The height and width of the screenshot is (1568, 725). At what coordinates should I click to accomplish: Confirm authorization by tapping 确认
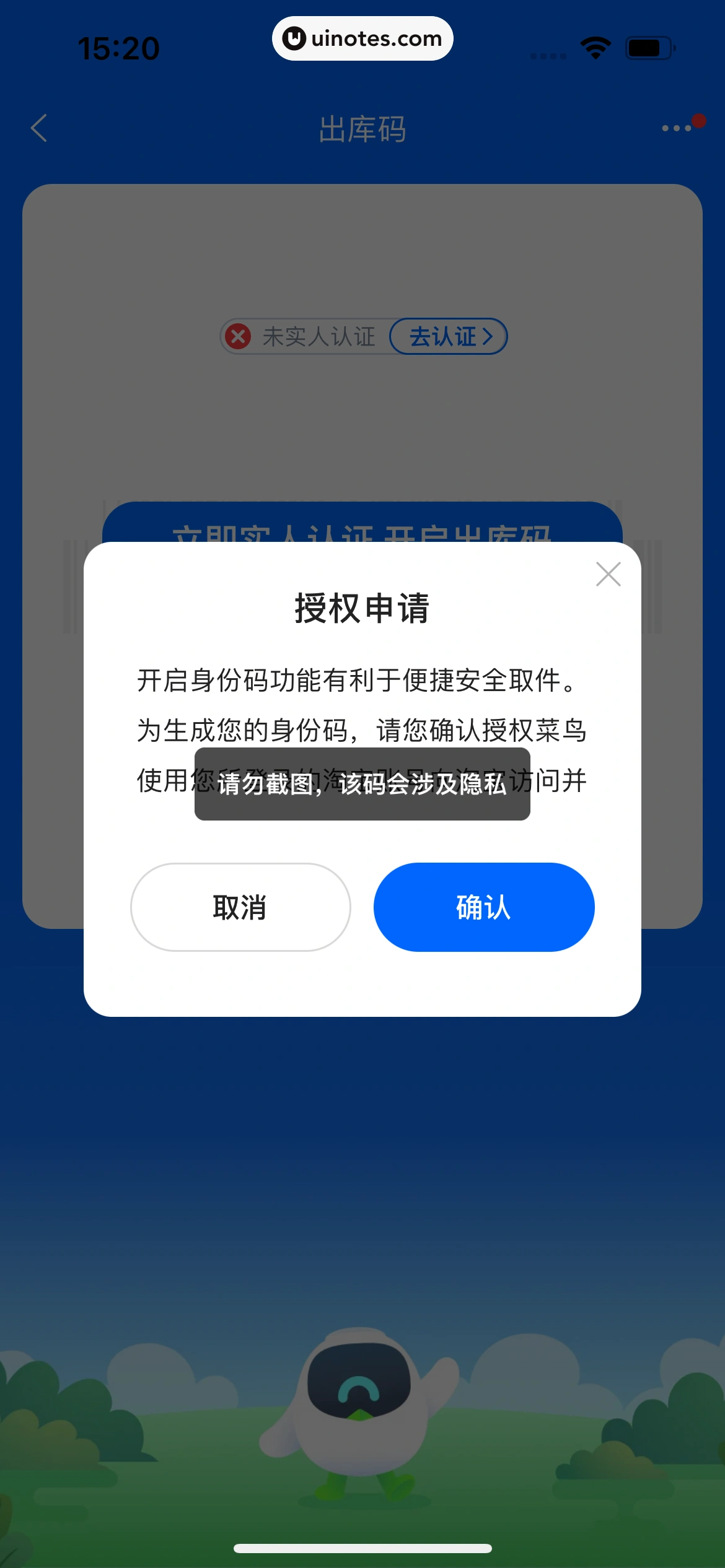coord(483,907)
